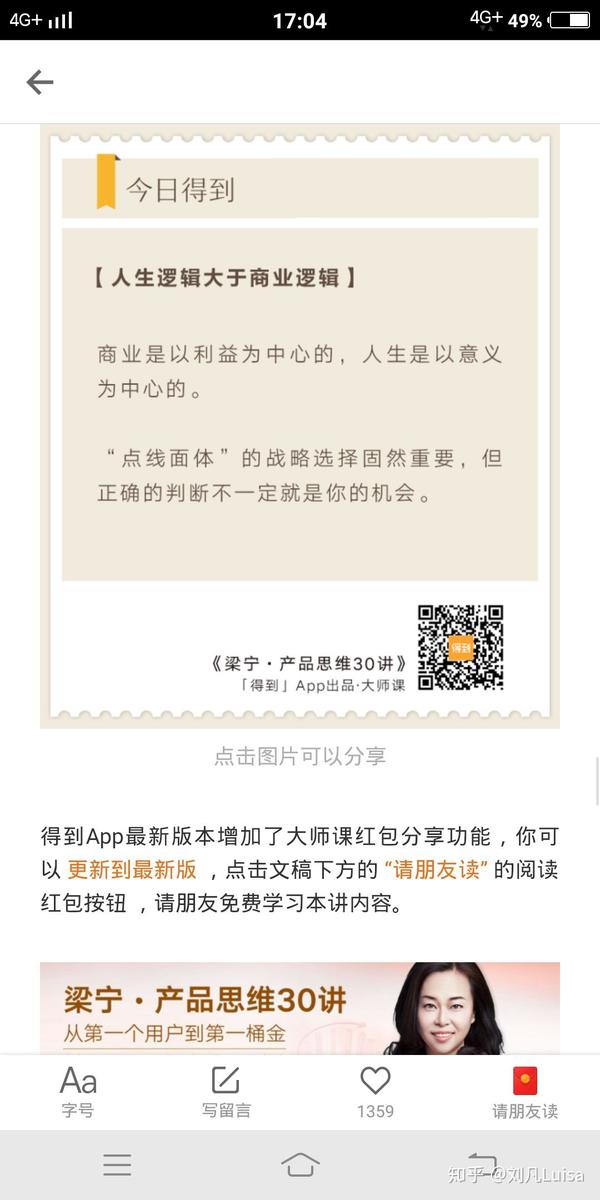Write a comment with 写留言
This screenshot has height=1200, width=600.
[226, 1091]
